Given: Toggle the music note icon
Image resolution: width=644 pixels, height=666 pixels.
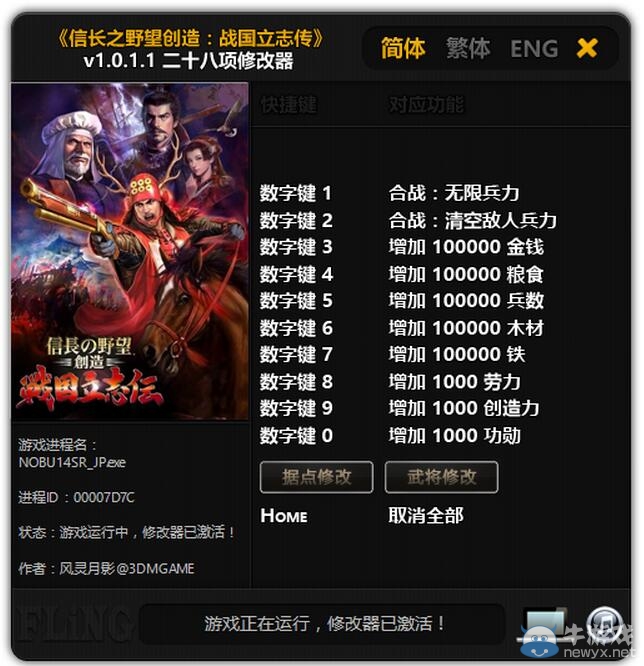Looking at the screenshot, I should coord(604,624).
